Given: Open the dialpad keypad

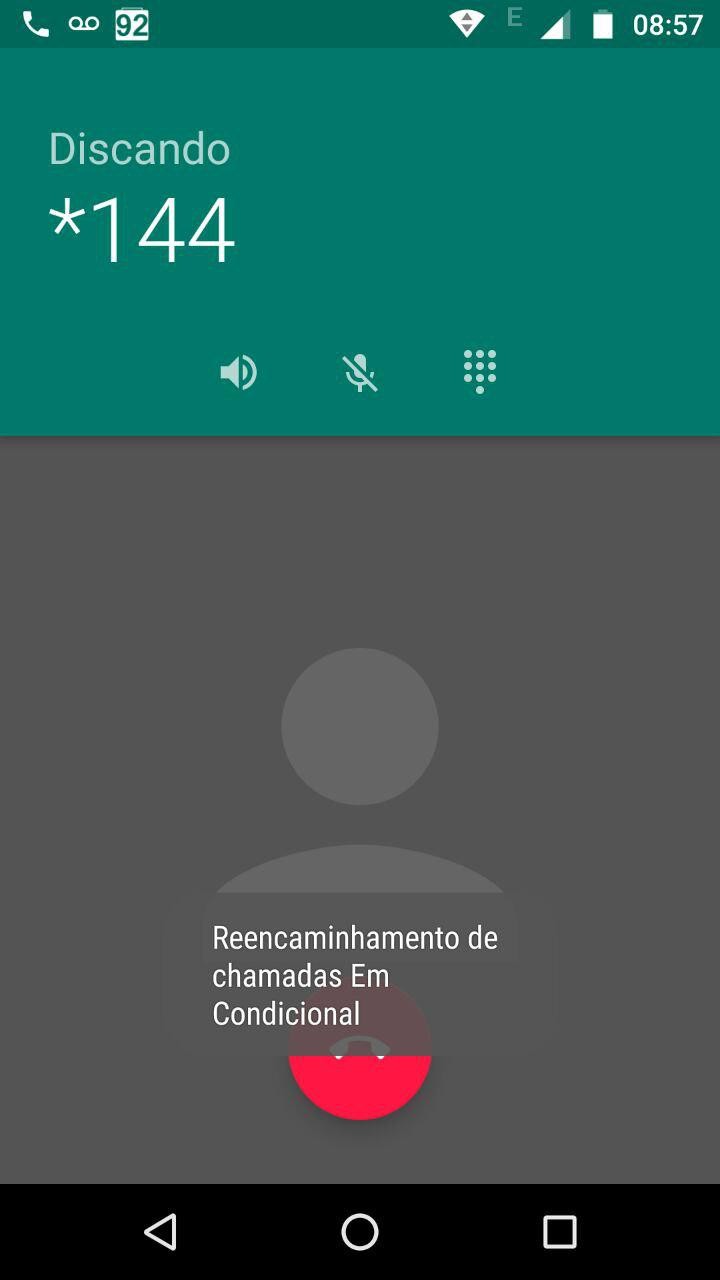Looking at the screenshot, I should [480, 371].
